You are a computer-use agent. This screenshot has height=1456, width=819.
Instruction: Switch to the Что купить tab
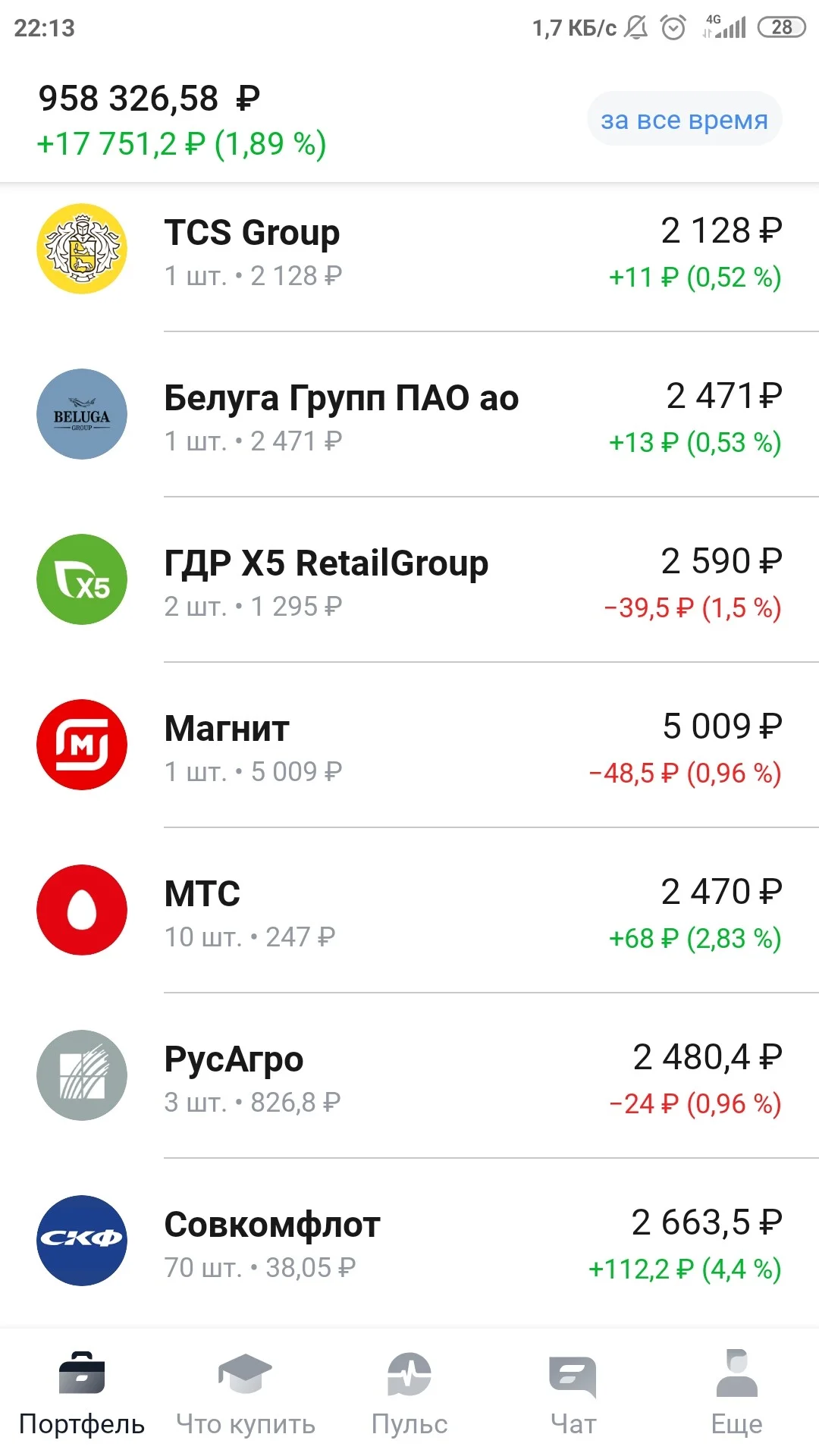click(x=246, y=1393)
